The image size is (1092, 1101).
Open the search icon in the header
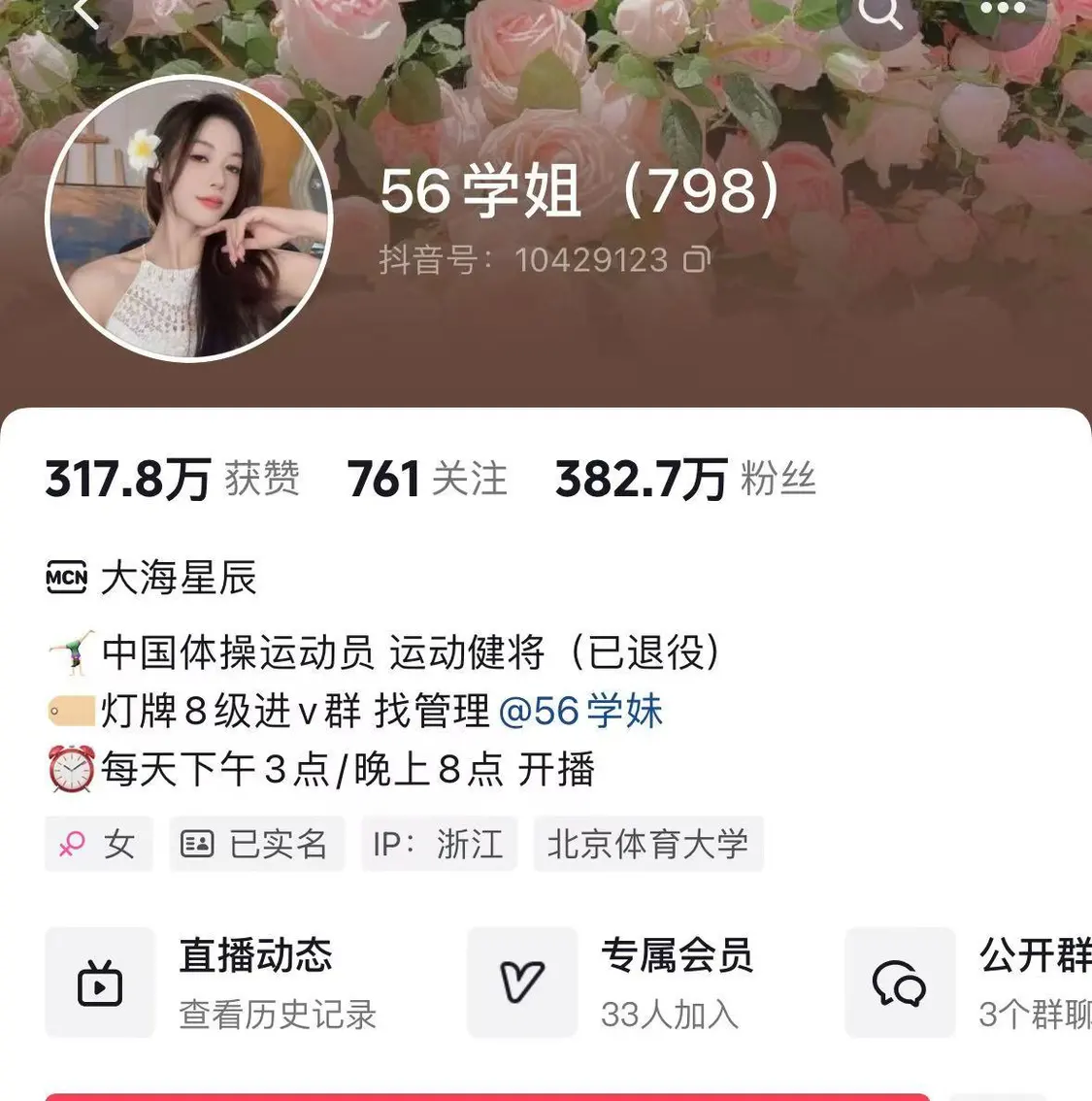pos(878,14)
